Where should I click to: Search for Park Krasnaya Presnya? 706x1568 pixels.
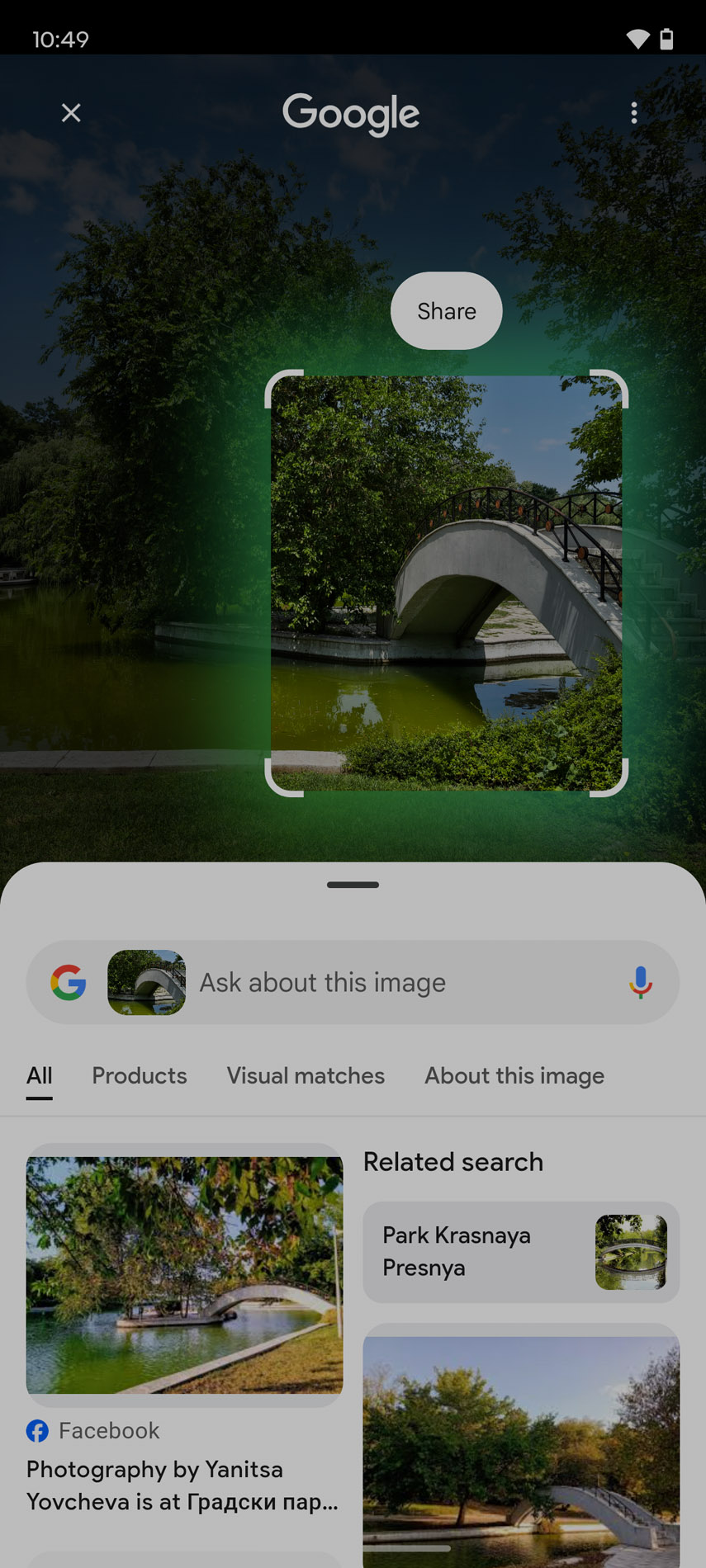(x=521, y=1252)
